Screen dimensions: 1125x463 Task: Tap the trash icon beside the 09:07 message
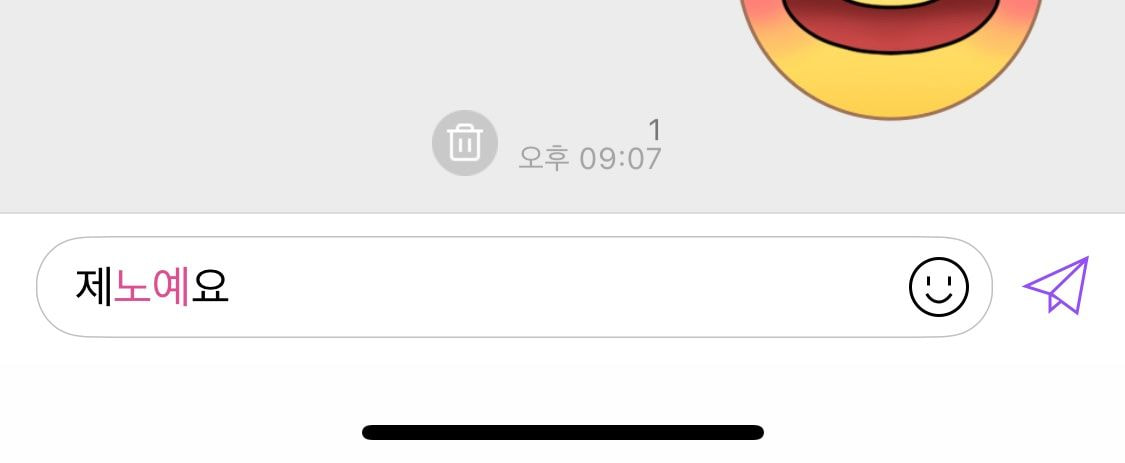pyautogui.click(x=464, y=143)
